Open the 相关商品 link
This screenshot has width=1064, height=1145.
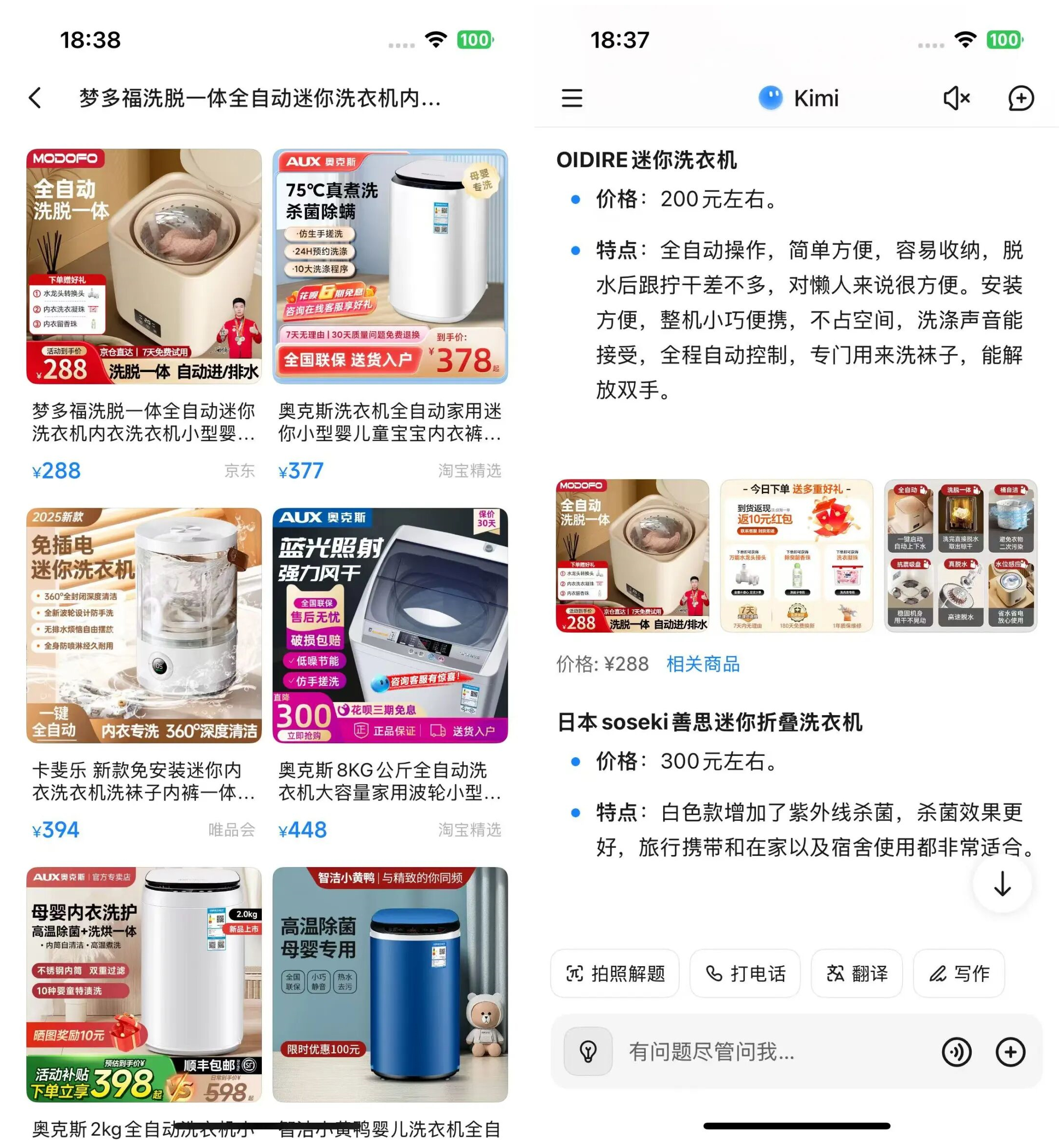point(703,664)
